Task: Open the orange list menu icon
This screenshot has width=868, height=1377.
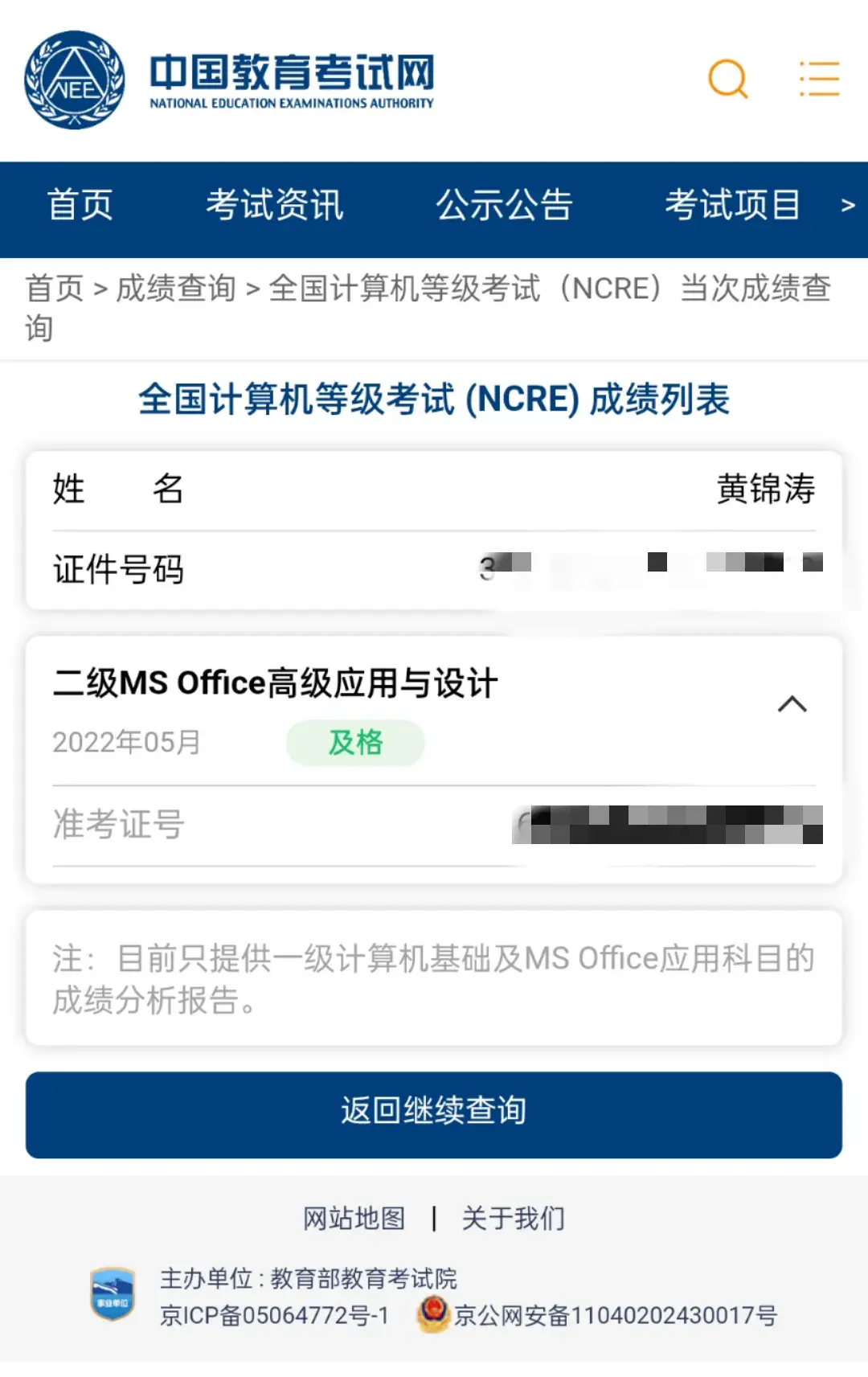Action: click(x=819, y=79)
